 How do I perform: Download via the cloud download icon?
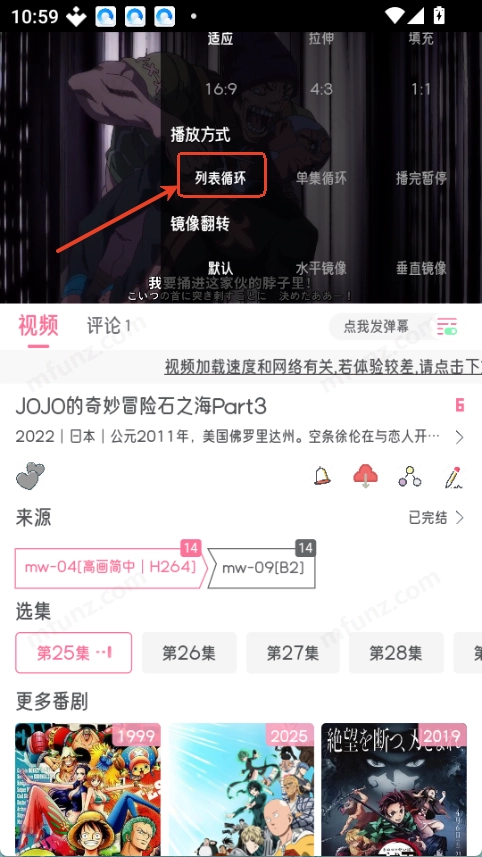(x=366, y=476)
